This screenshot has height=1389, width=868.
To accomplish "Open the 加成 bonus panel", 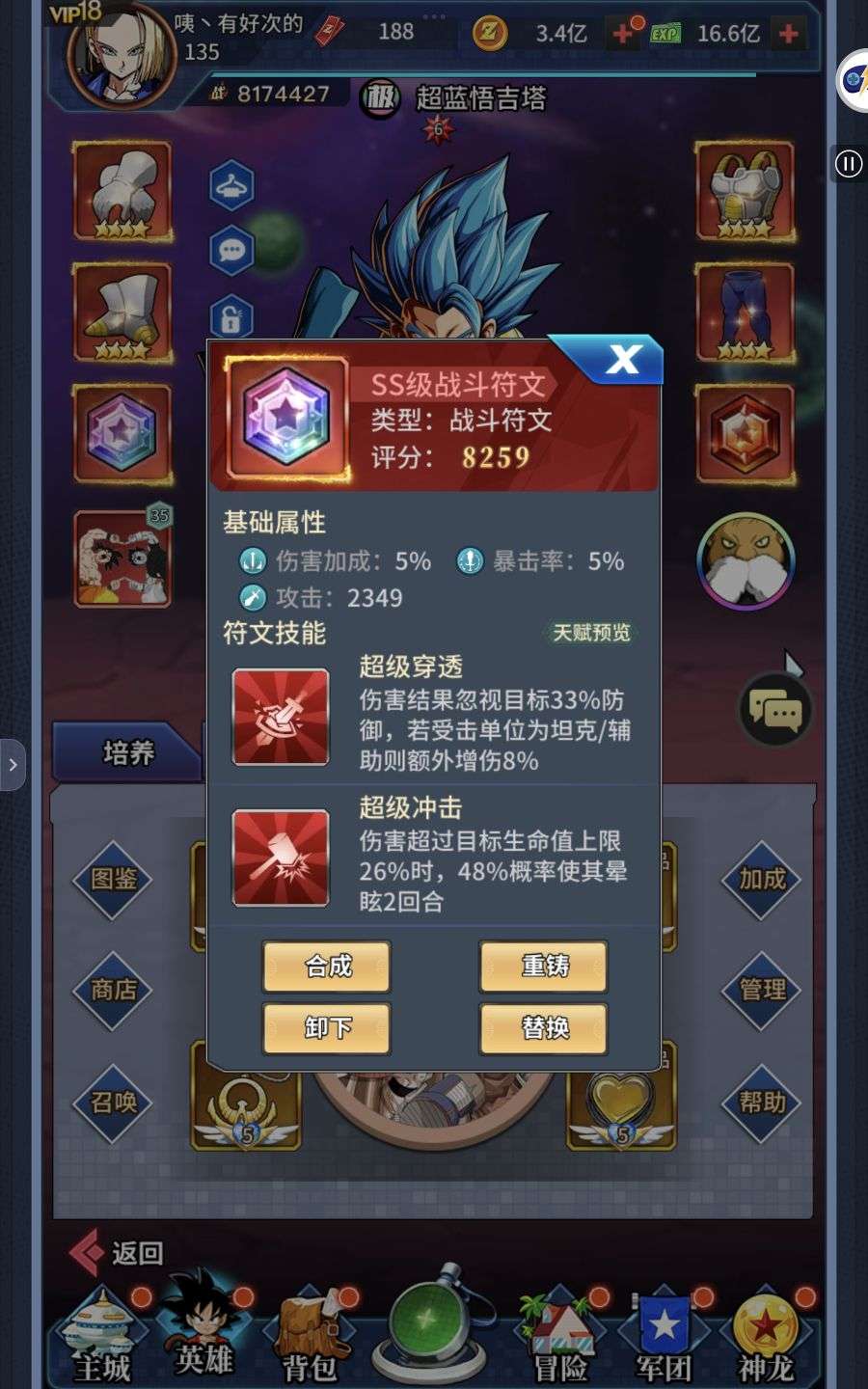I will point(762,879).
